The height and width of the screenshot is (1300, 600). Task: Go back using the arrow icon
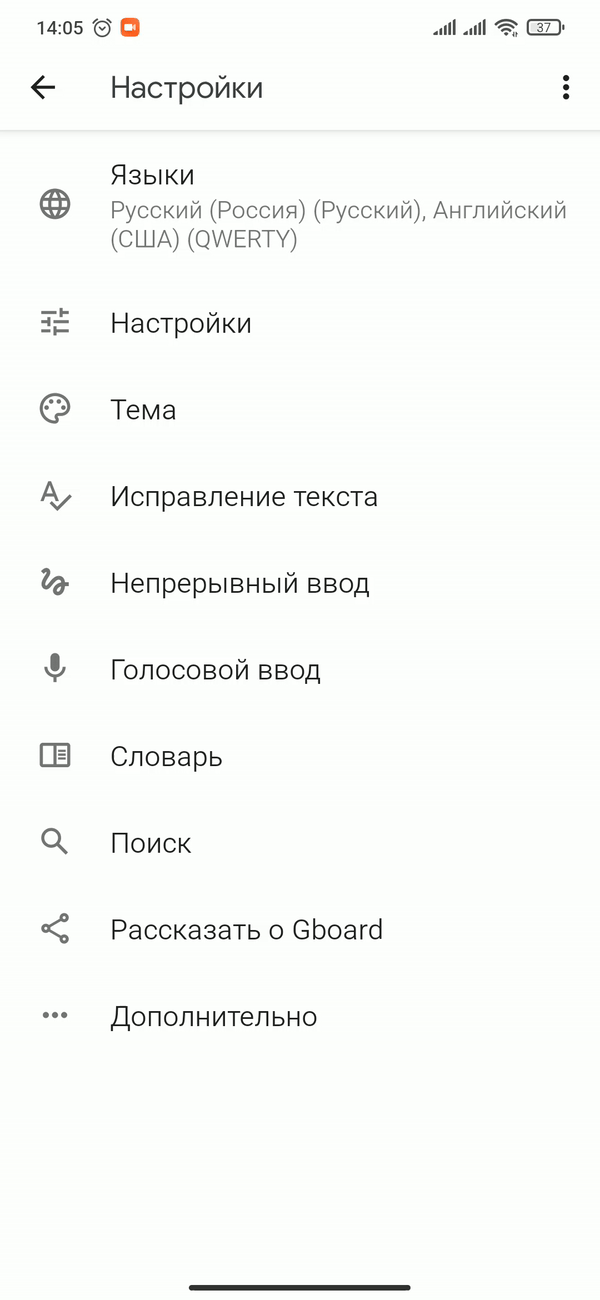pyautogui.click(x=43, y=88)
